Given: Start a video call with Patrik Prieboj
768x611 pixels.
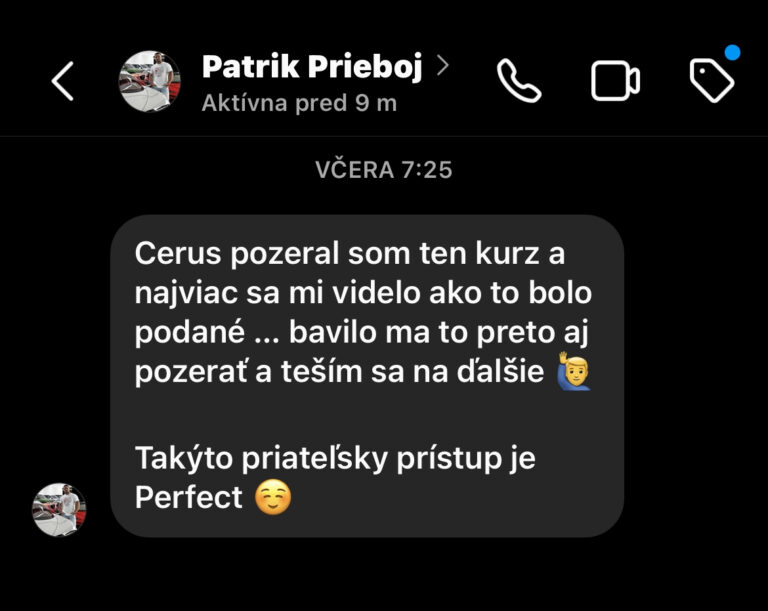Looking at the screenshot, I should click(615, 82).
